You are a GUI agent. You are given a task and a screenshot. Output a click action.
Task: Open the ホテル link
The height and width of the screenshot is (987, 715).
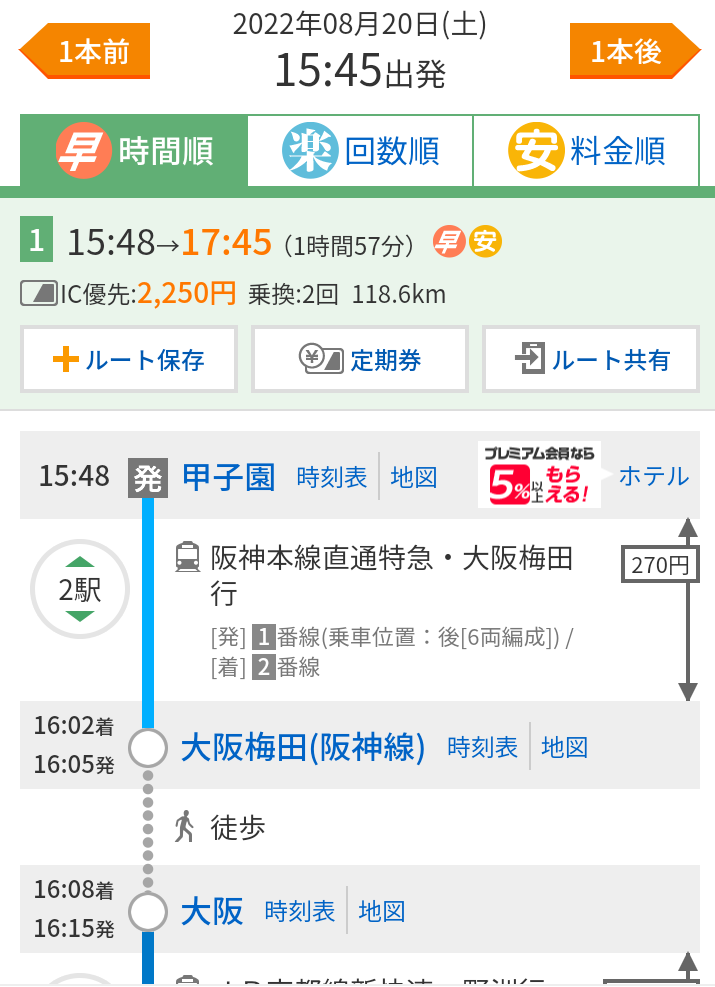click(x=654, y=476)
